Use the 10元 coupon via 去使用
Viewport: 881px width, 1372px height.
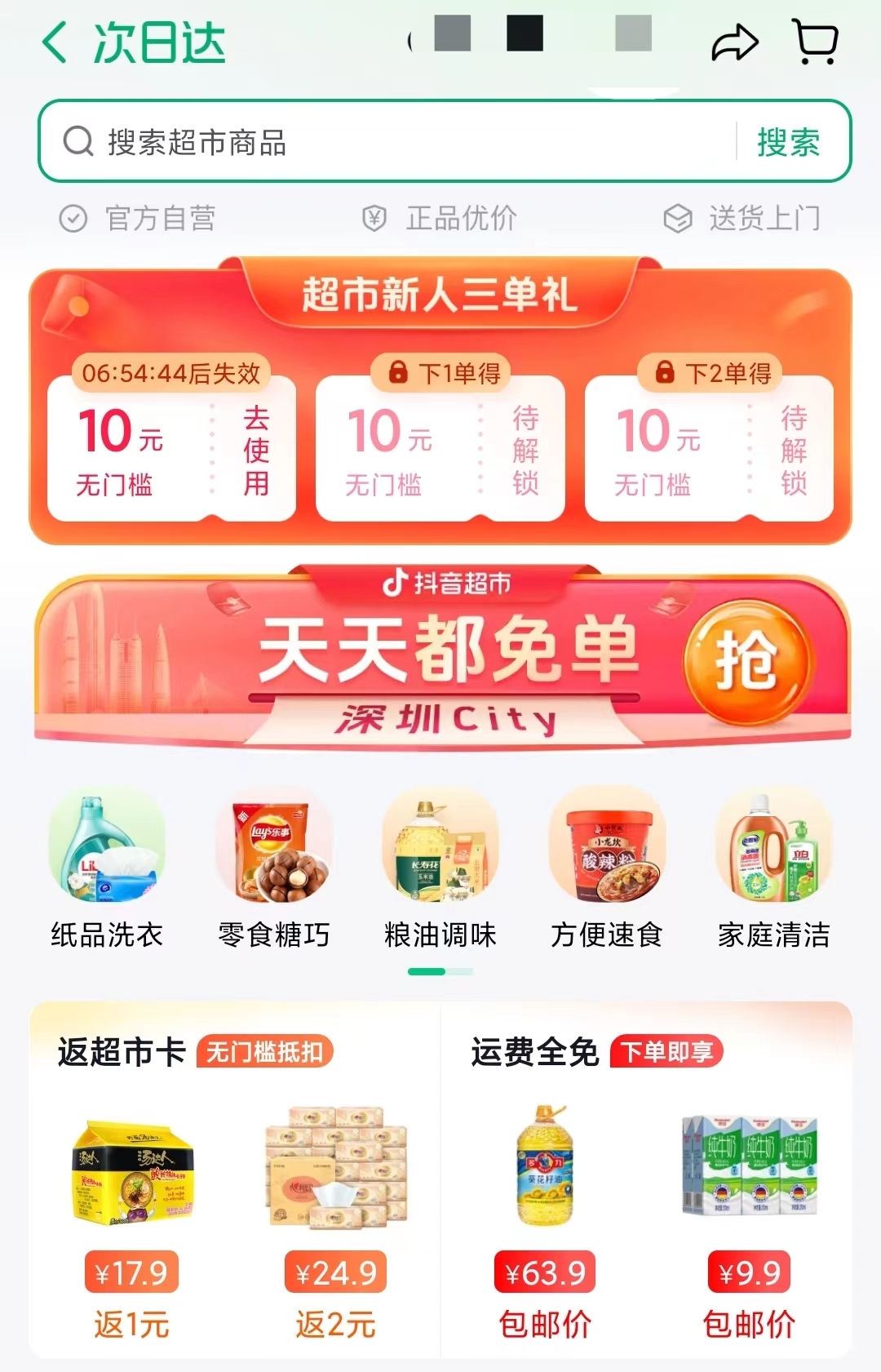255,450
